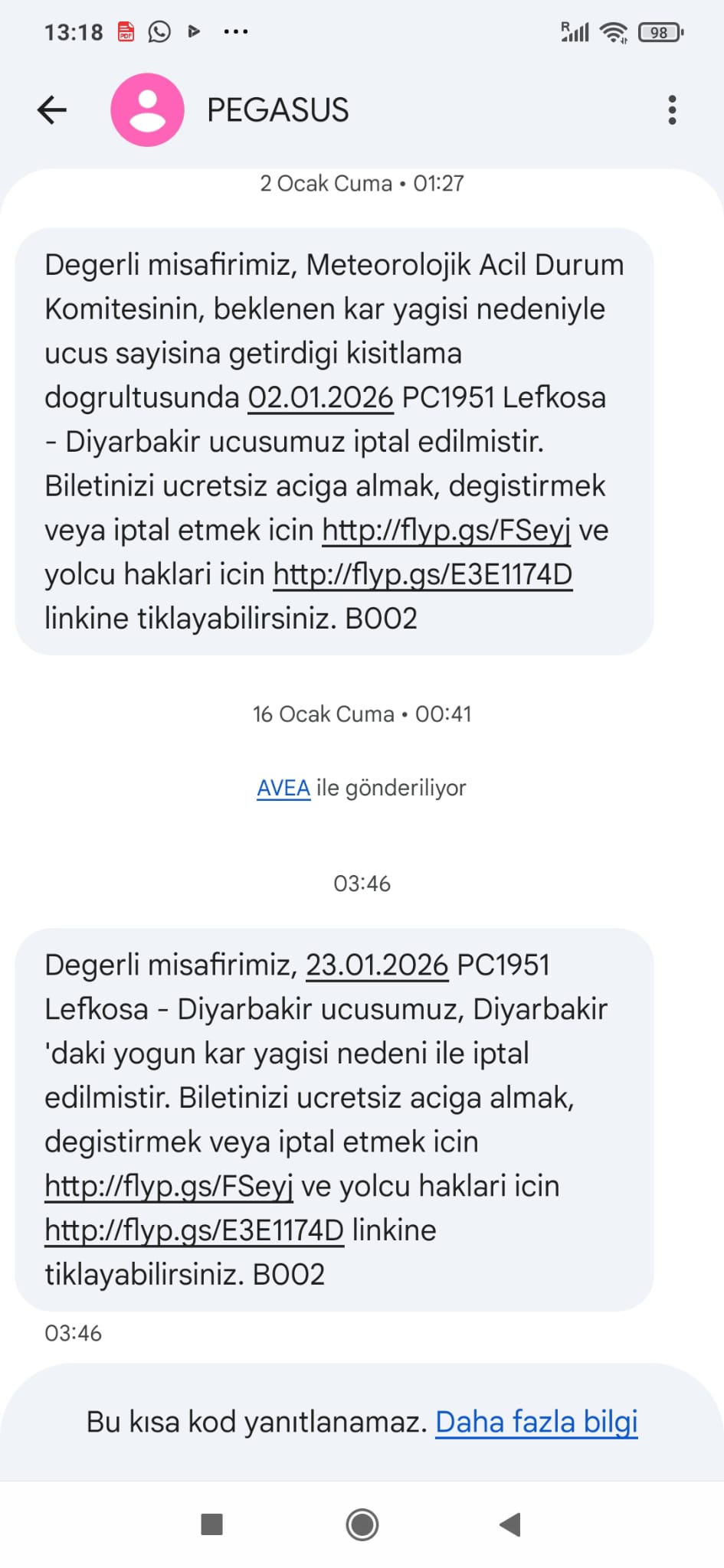The width and height of the screenshot is (724, 1568).
Task: Open the WhatsApp icon in the status bar
Action: click(x=159, y=31)
